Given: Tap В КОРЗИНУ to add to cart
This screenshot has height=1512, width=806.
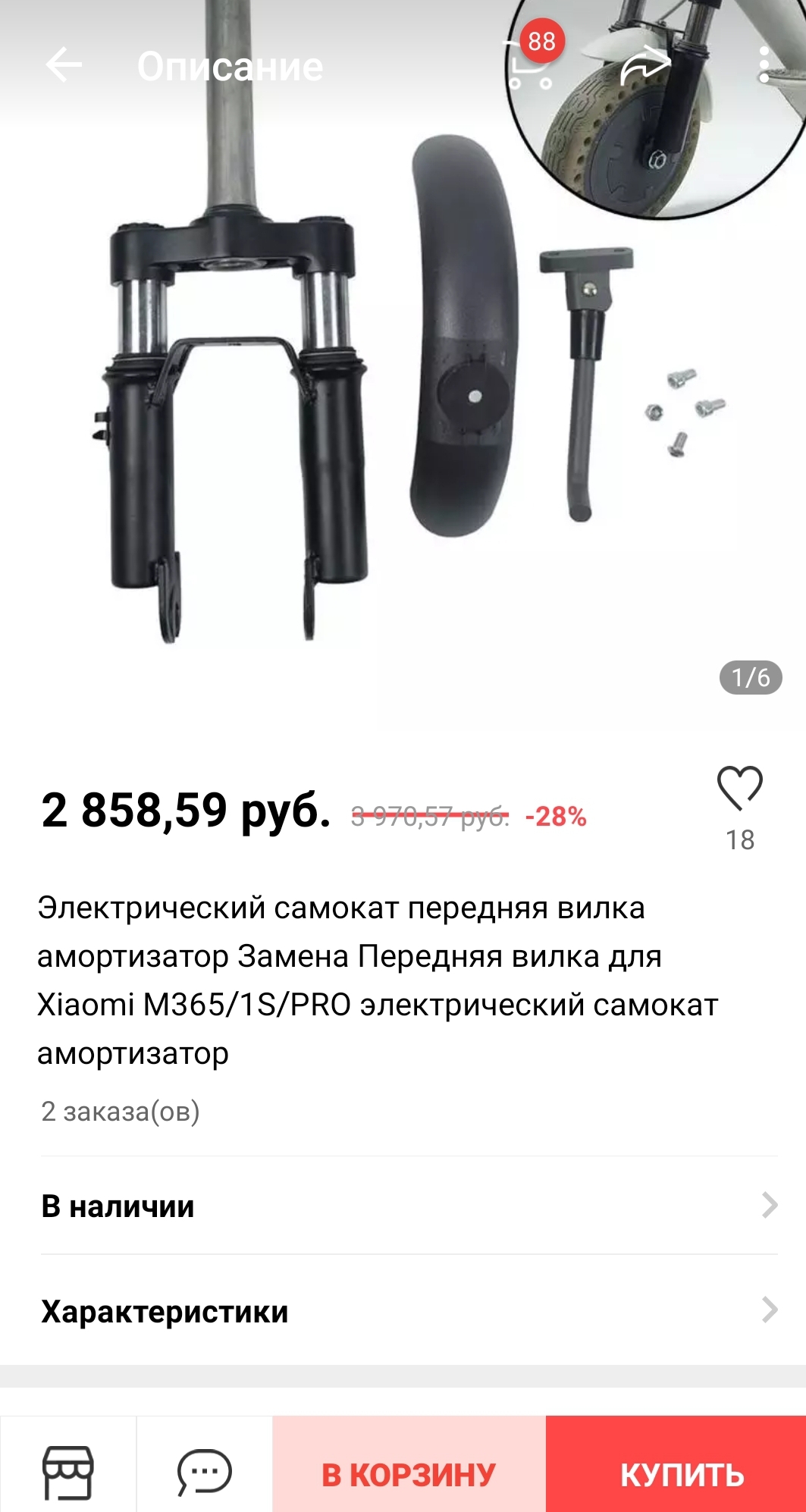Looking at the screenshot, I should pyautogui.click(x=409, y=1474).
